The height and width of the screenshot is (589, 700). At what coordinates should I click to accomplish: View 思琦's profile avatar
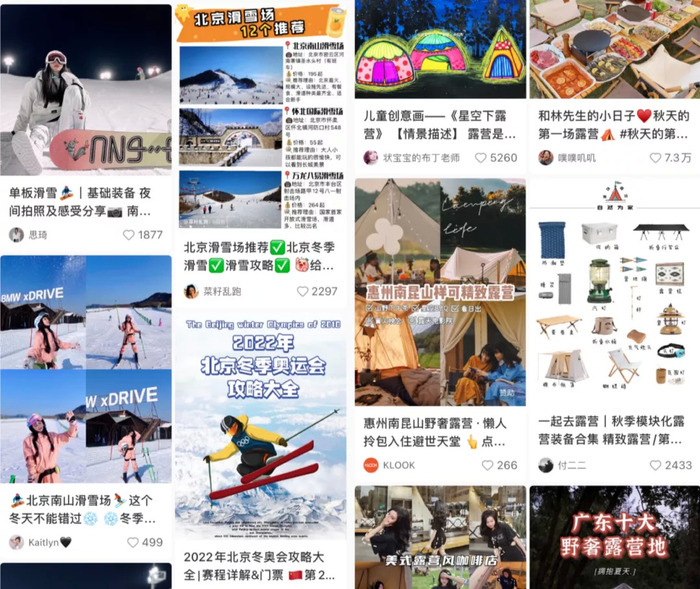(17, 235)
